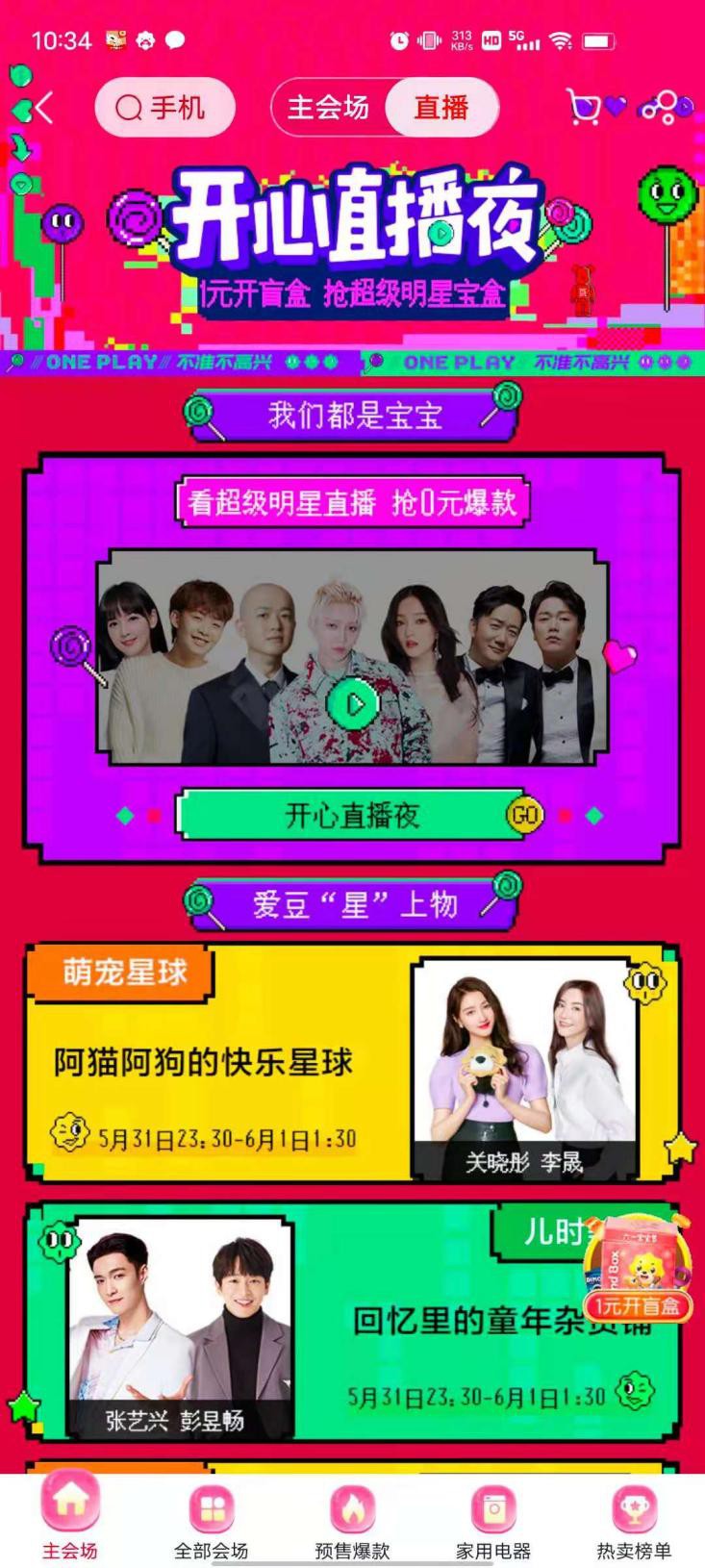View the 热卖榜单 bottom tab

[x=634, y=1522]
